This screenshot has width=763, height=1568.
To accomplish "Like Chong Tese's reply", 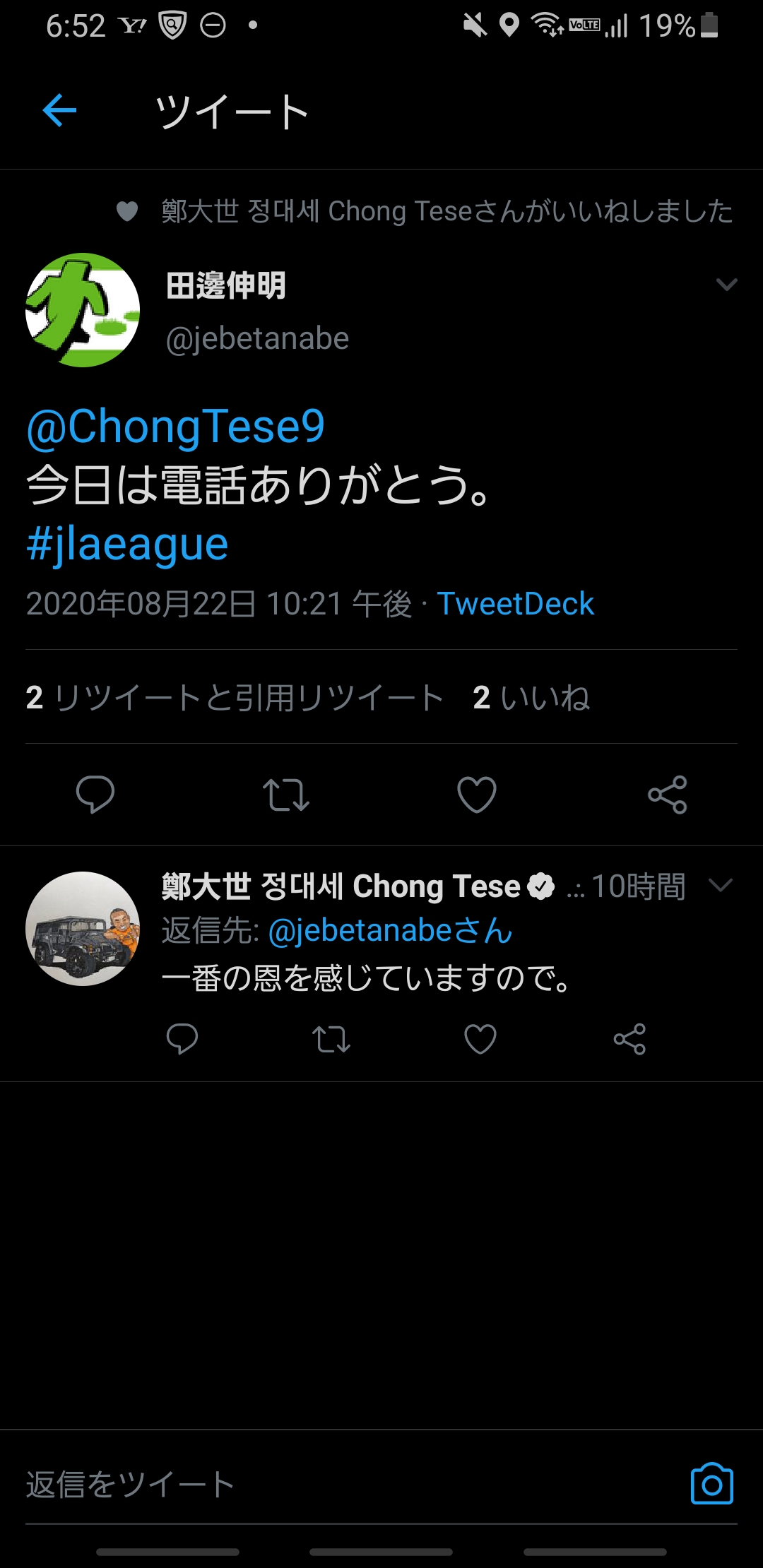I will coord(480,1039).
